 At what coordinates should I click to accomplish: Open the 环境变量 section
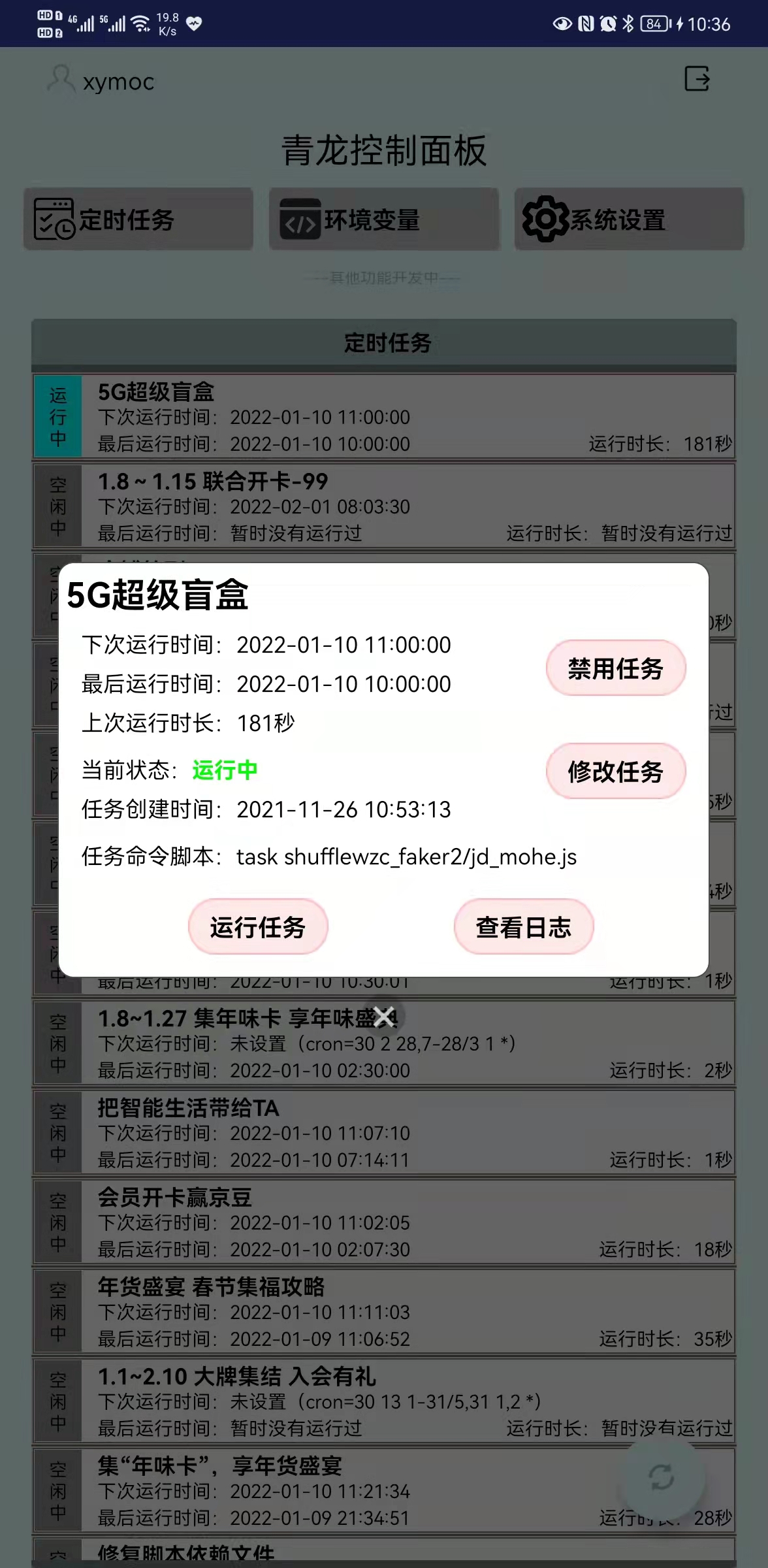tap(384, 220)
